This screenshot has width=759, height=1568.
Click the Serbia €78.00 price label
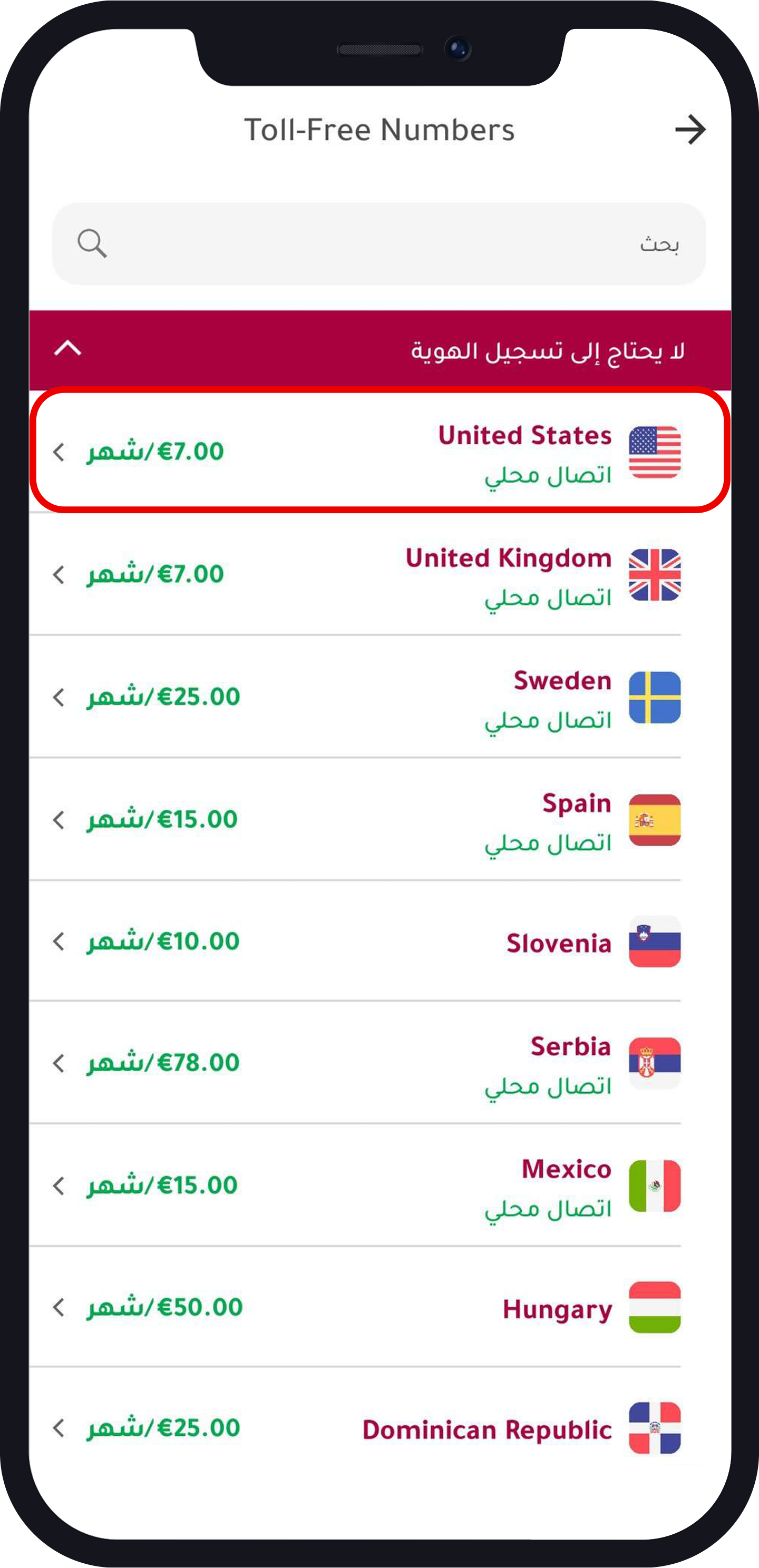pos(163,1062)
